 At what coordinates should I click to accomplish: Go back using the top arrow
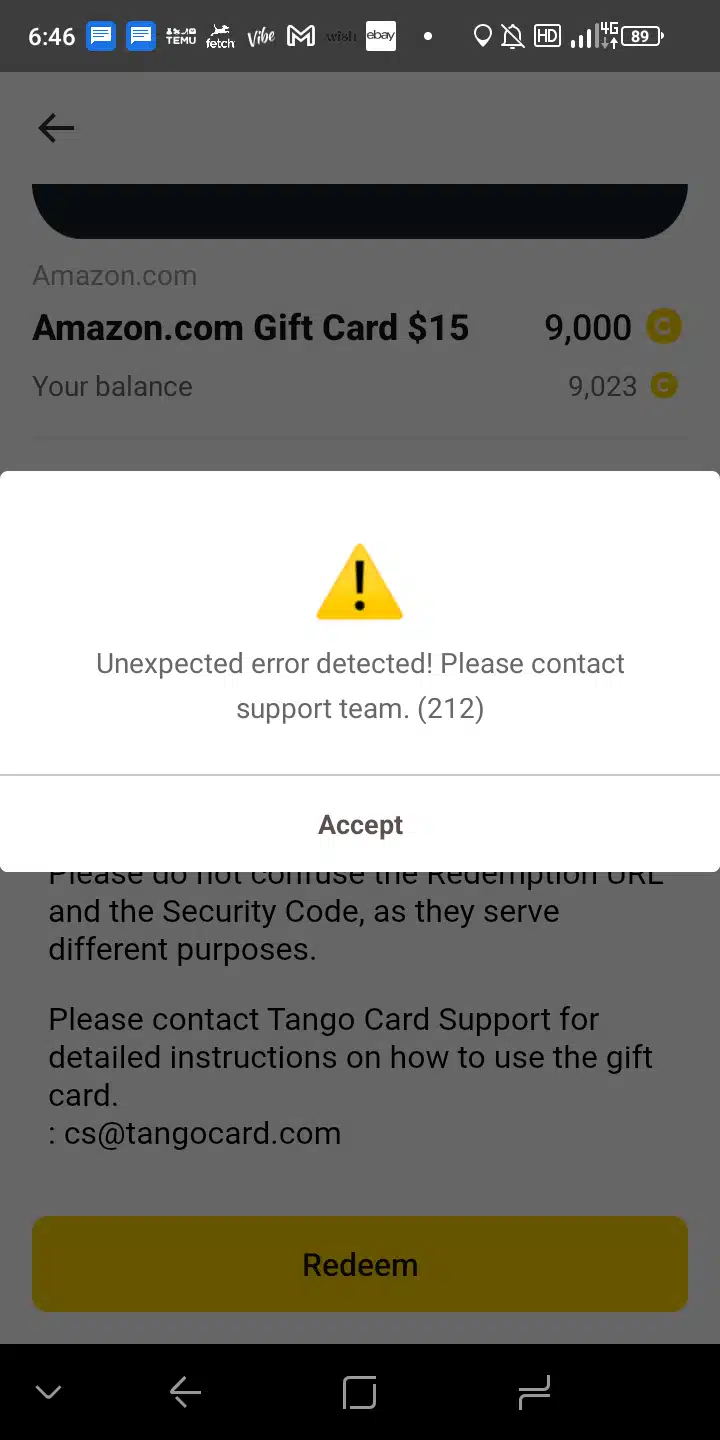tap(56, 128)
